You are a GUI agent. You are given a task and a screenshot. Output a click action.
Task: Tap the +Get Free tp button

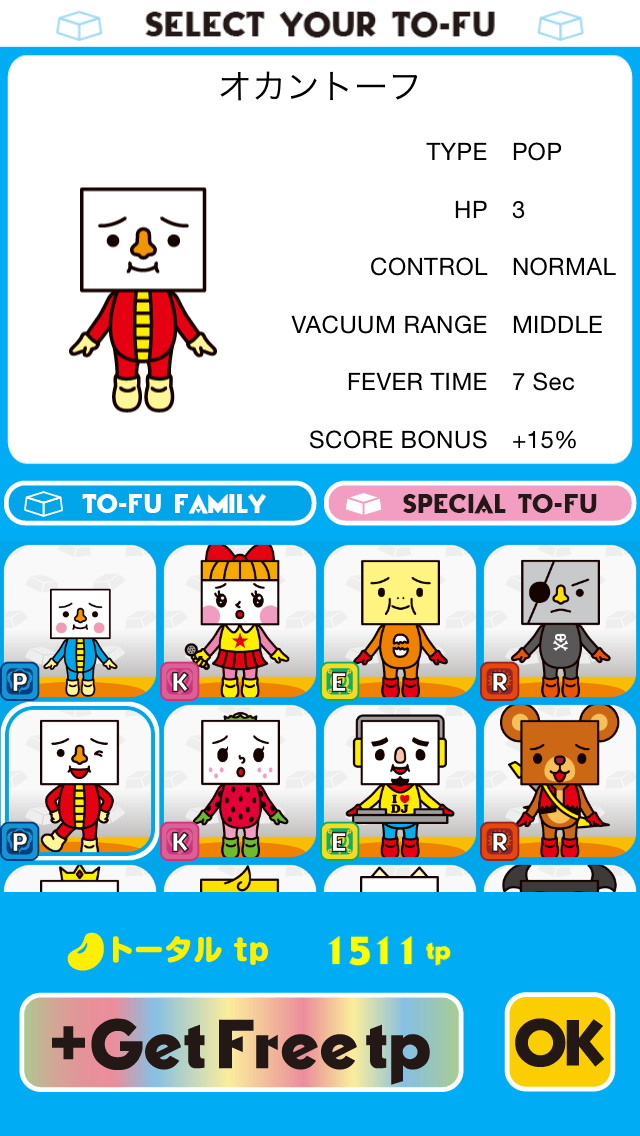(x=241, y=1043)
